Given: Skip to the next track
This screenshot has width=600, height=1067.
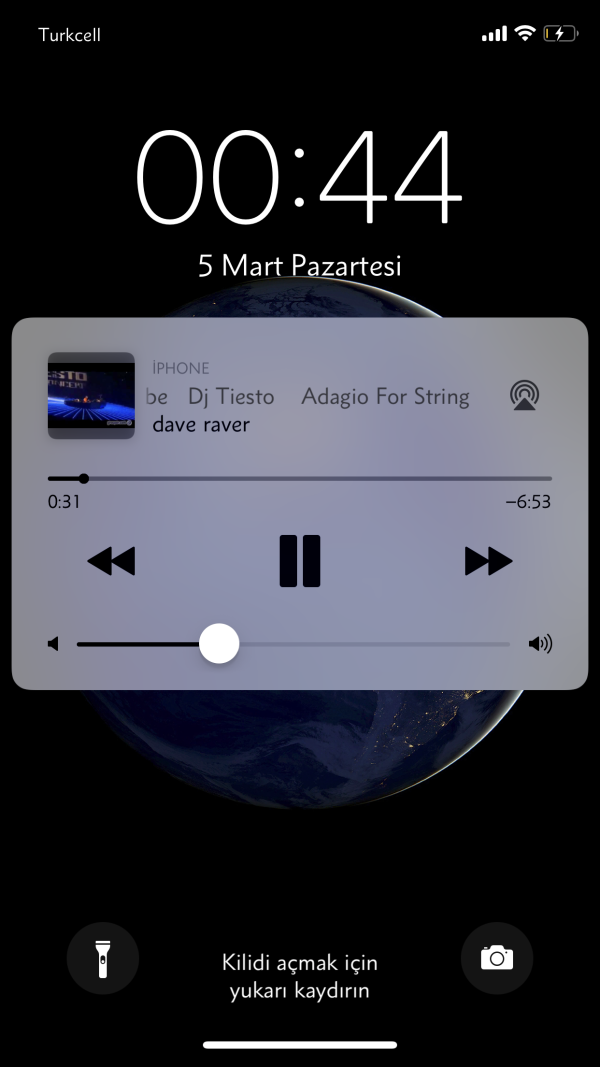Looking at the screenshot, I should [488, 561].
